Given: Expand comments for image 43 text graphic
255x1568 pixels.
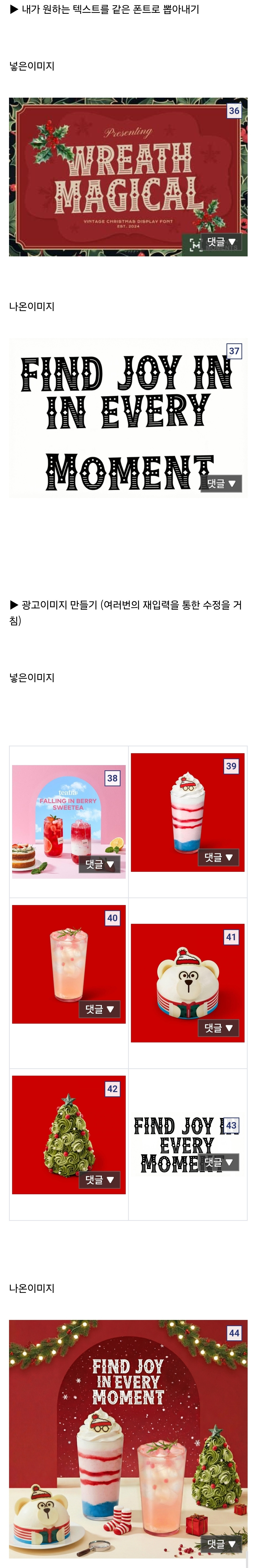Looking at the screenshot, I should tap(218, 1161).
